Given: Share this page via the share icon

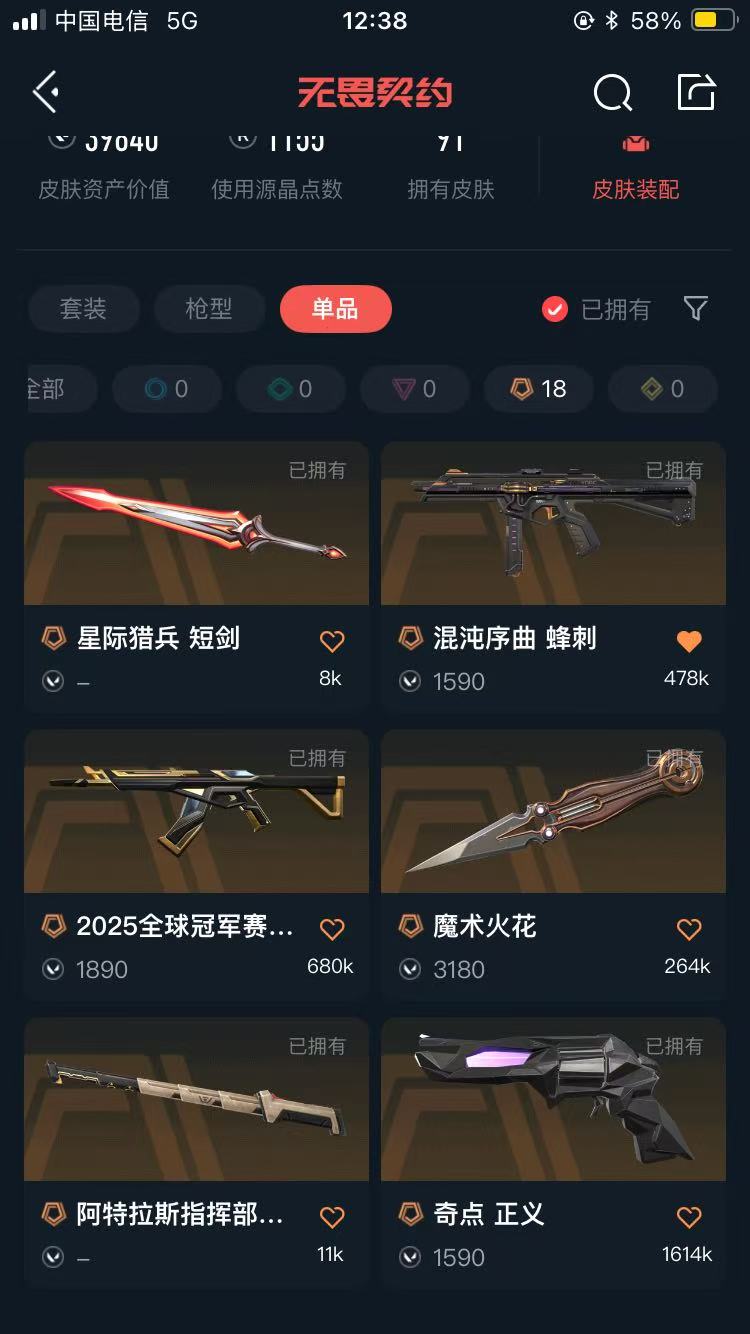Looking at the screenshot, I should 696,92.
